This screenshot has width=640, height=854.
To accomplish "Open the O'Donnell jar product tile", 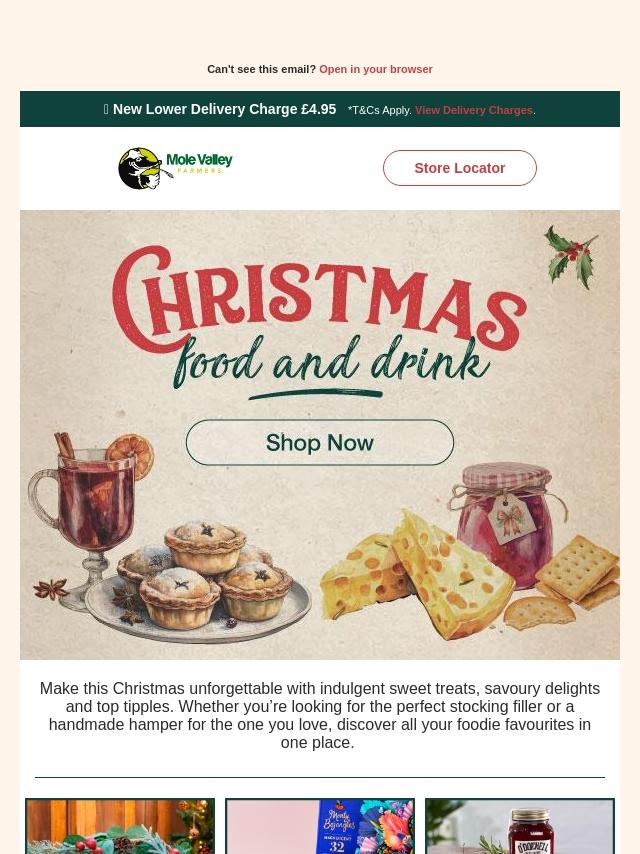I will (x=520, y=826).
